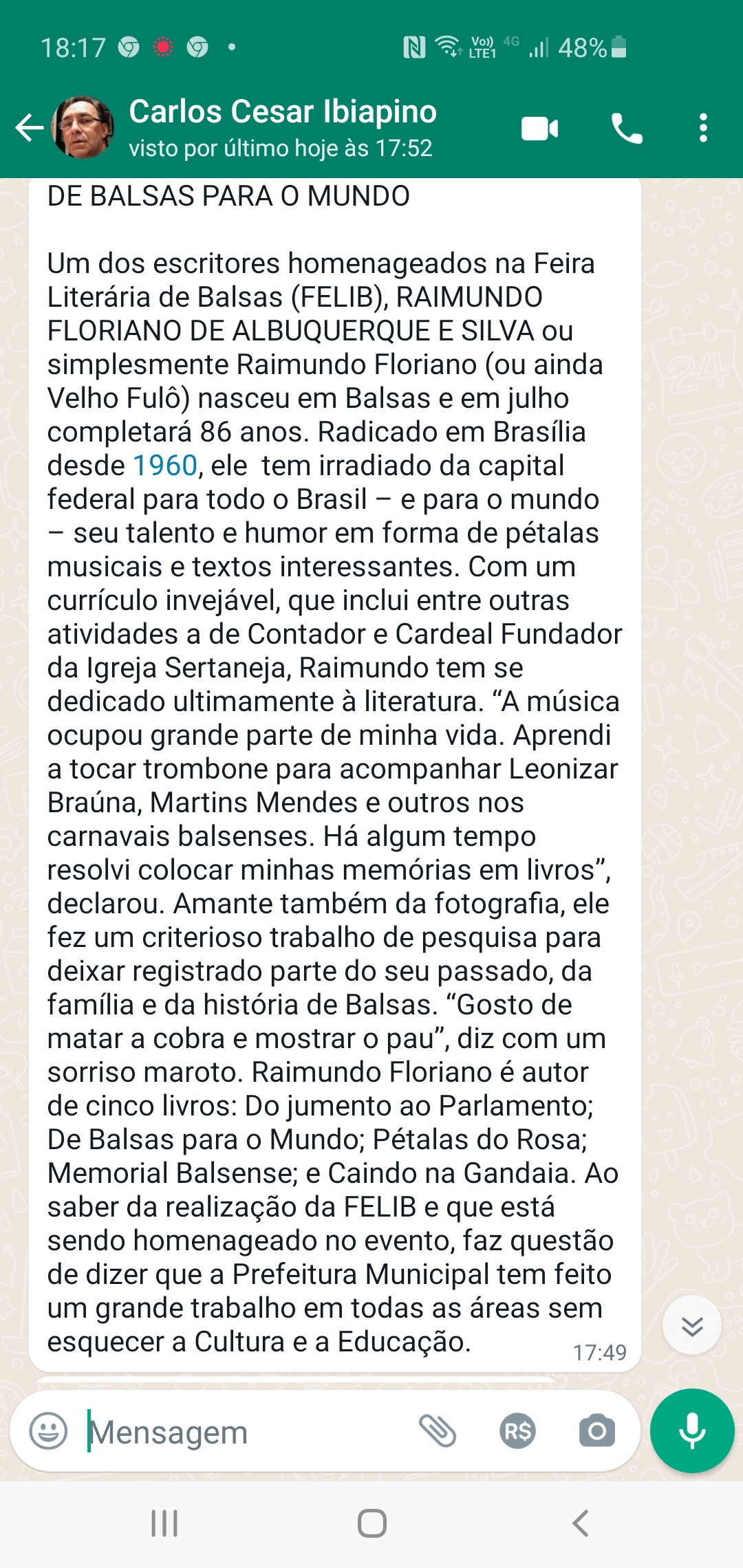Start a video call with Carlos

pyautogui.click(x=539, y=129)
